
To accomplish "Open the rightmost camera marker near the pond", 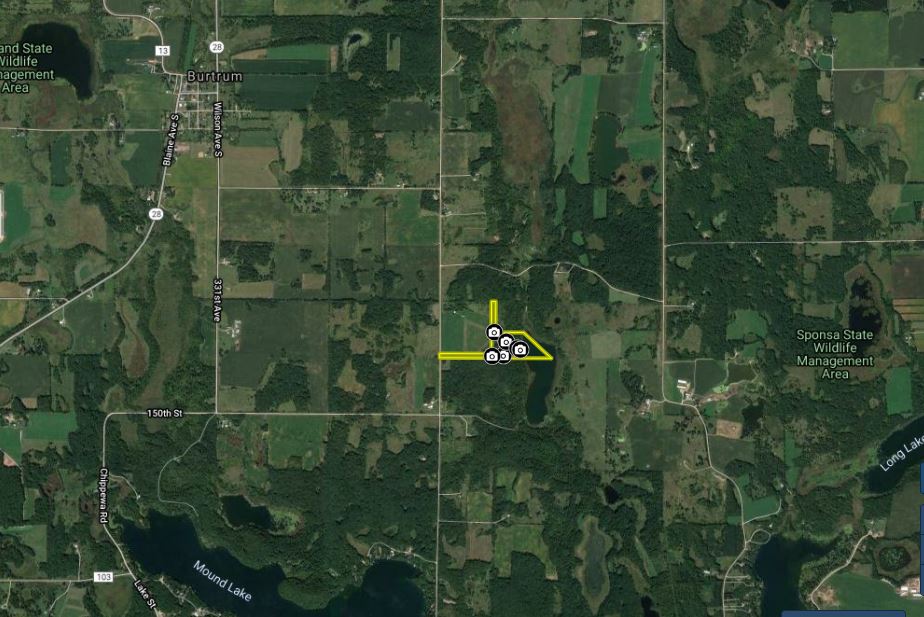I will [x=520, y=349].
